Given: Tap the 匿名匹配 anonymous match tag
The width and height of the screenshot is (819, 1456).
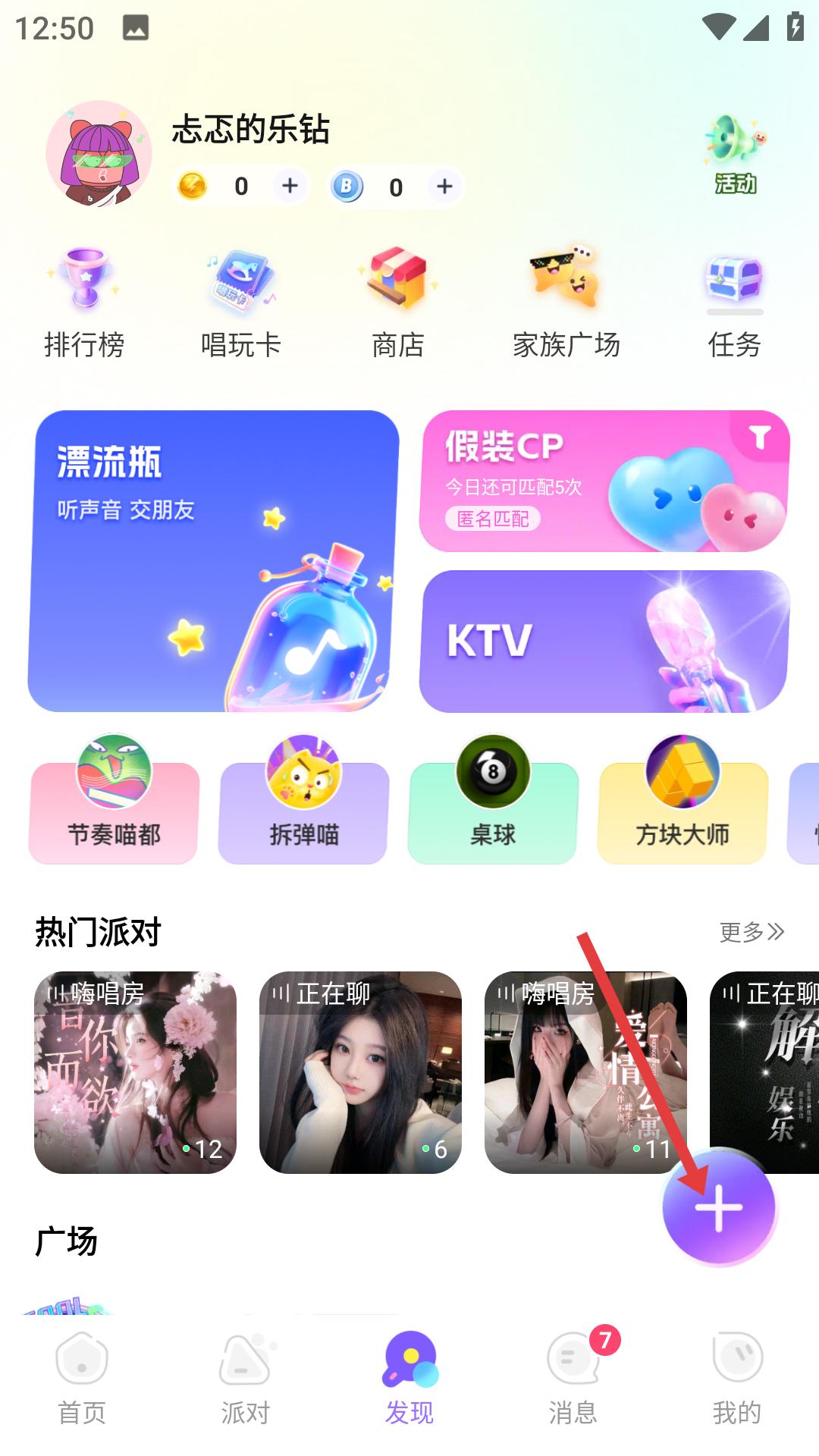Looking at the screenshot, I should tap(491, 519).
